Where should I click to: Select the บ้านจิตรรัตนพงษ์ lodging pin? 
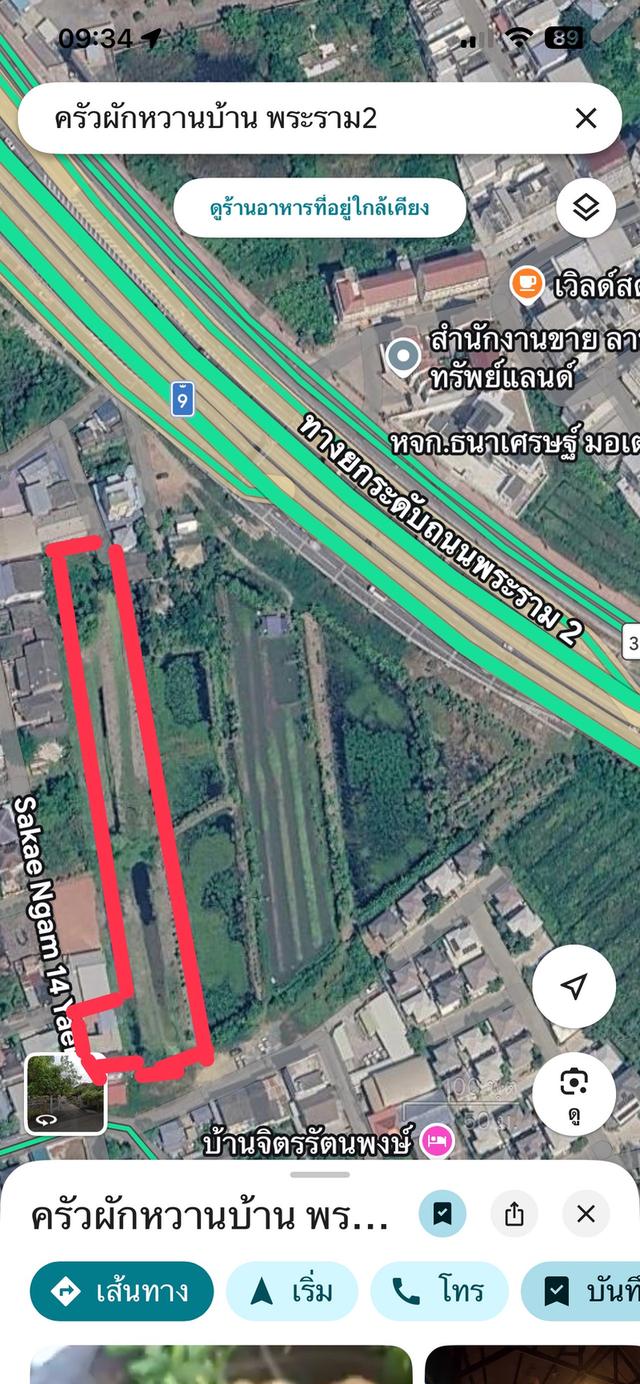[x=437, y=1141]
